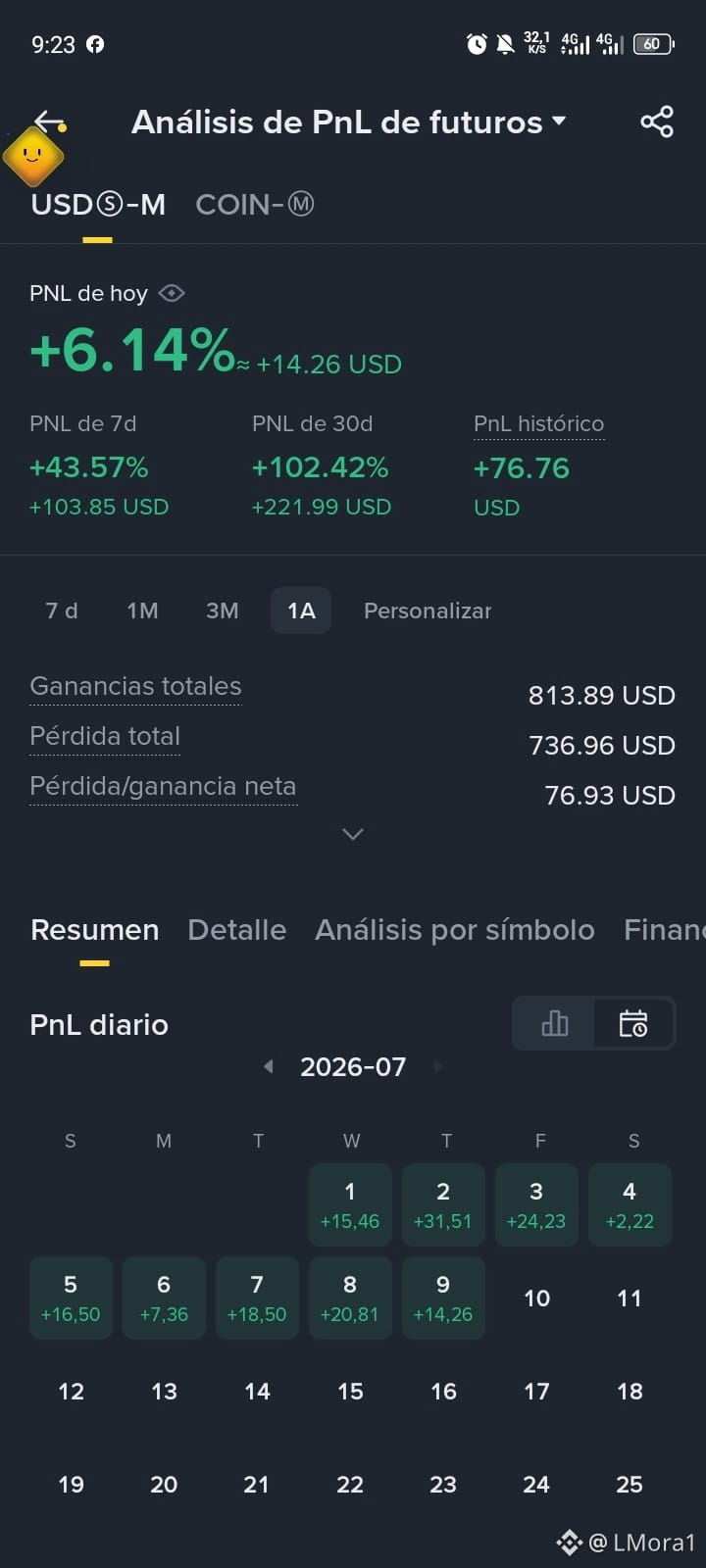Screen dimensions: 706x1568
Task: Go to the previous month in calendar
Action: click(x=268, y=1066)
